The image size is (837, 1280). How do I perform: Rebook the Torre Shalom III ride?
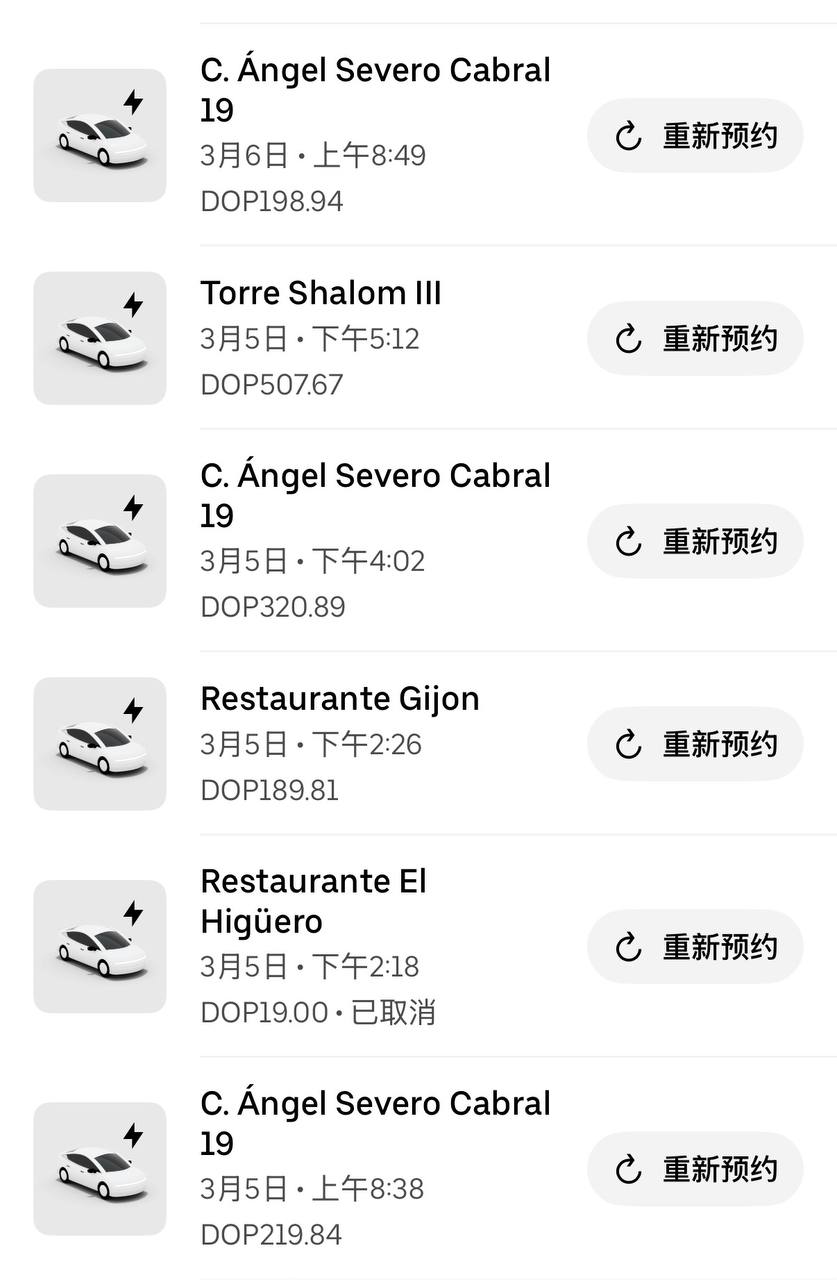[x=695, y=339]
